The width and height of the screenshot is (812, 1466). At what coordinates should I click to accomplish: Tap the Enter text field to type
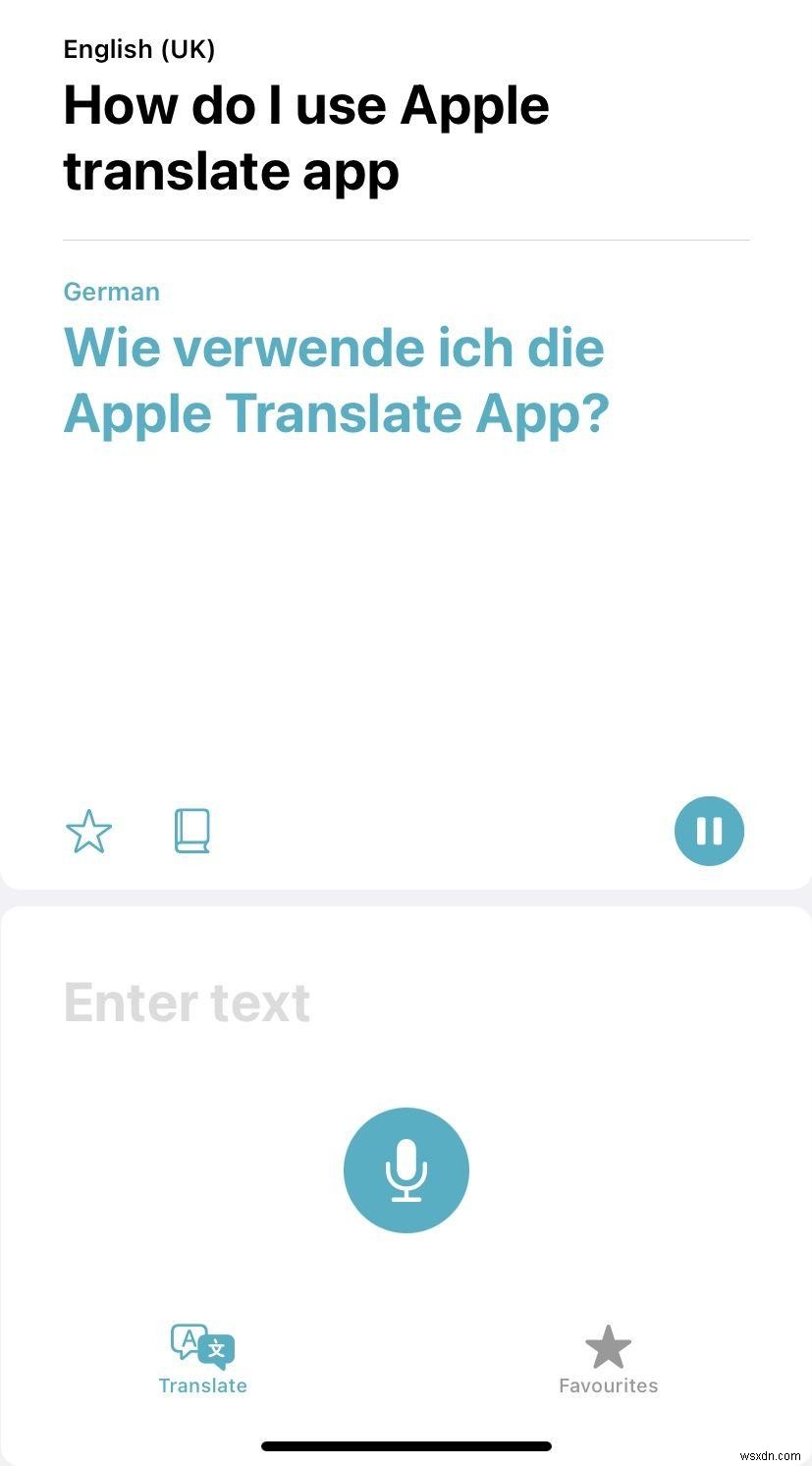click(x=186, y=1001)
